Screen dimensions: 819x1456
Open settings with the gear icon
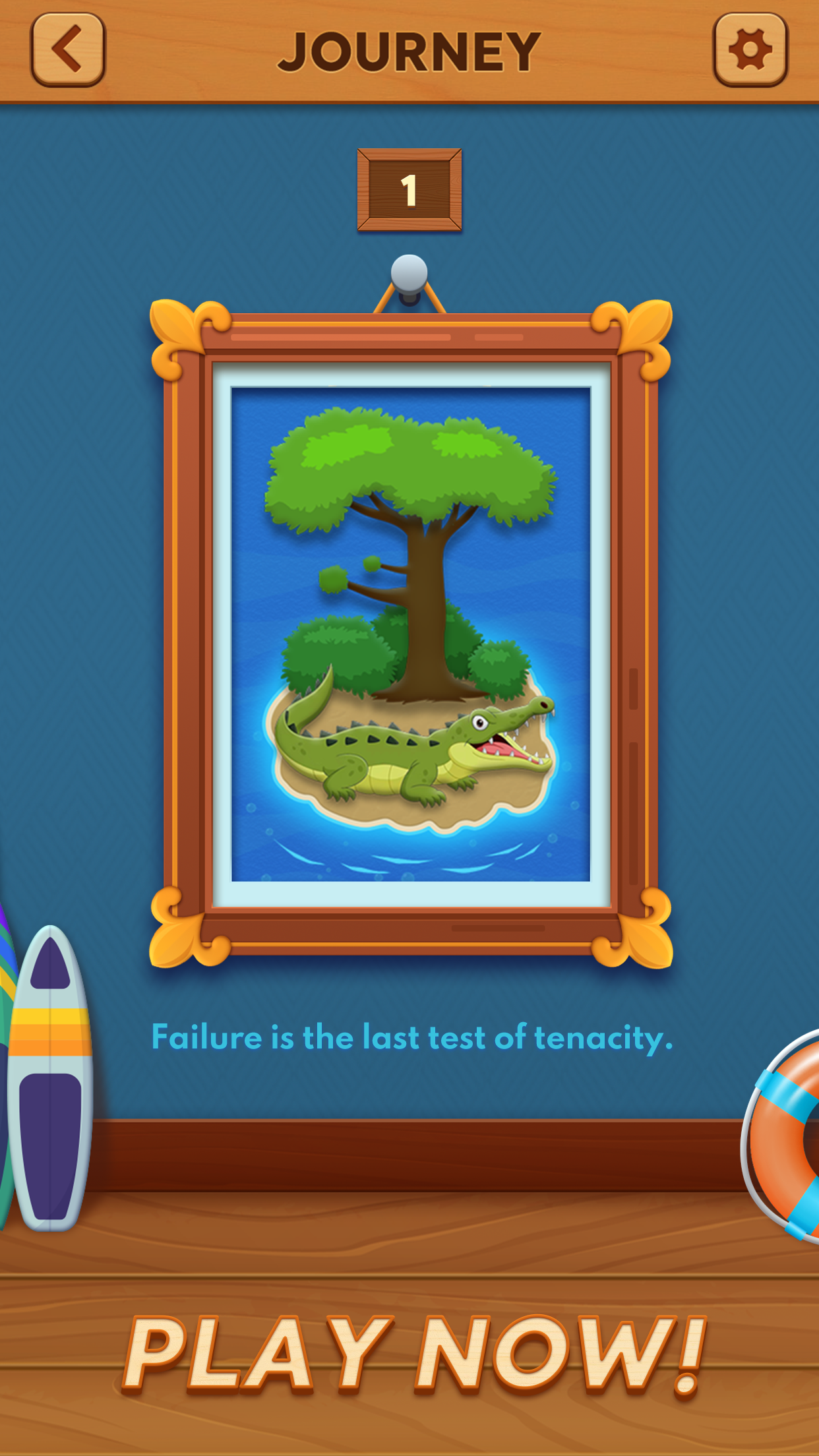750,50
